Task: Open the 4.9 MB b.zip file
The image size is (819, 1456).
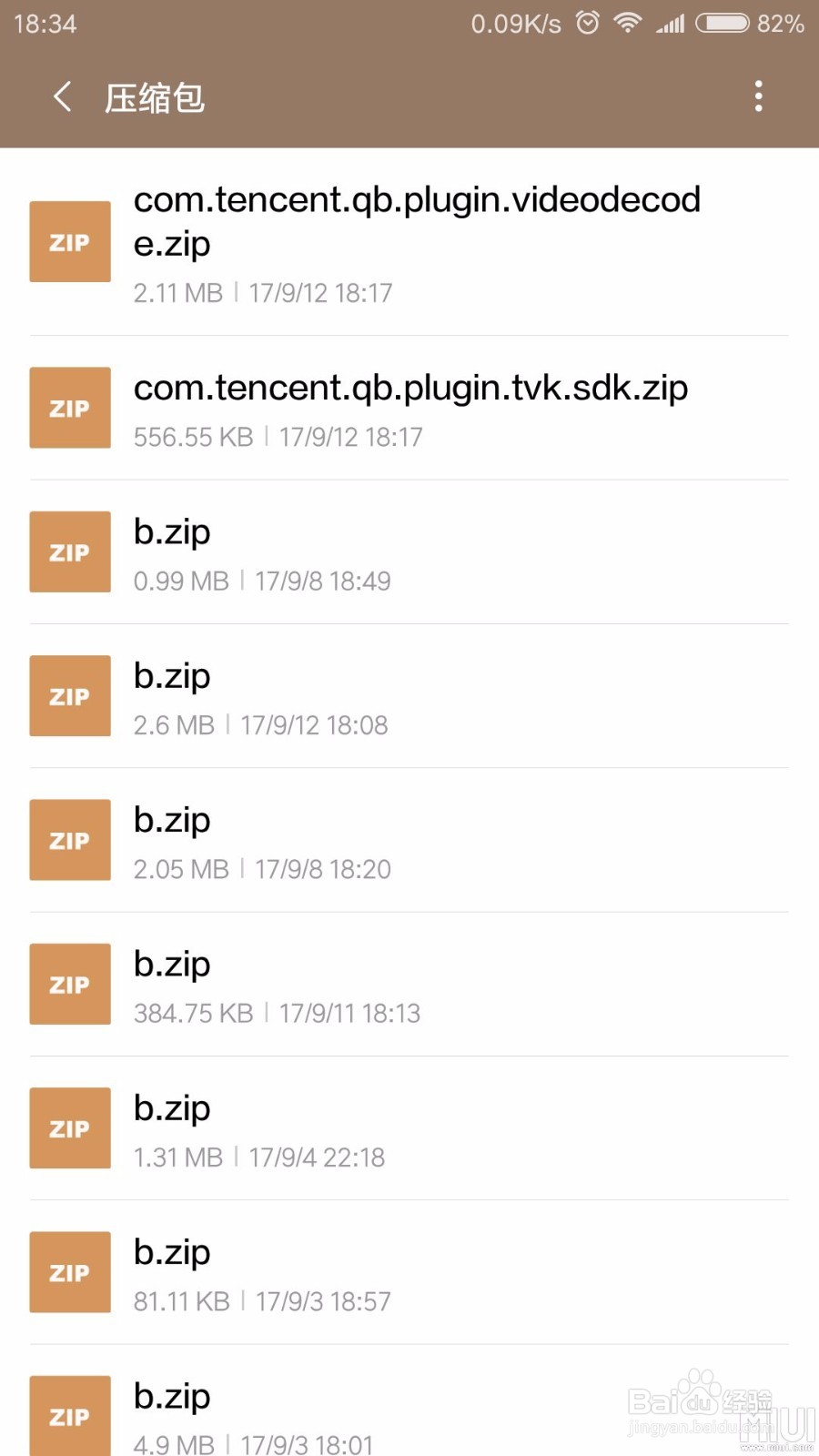Action: 409,1401
